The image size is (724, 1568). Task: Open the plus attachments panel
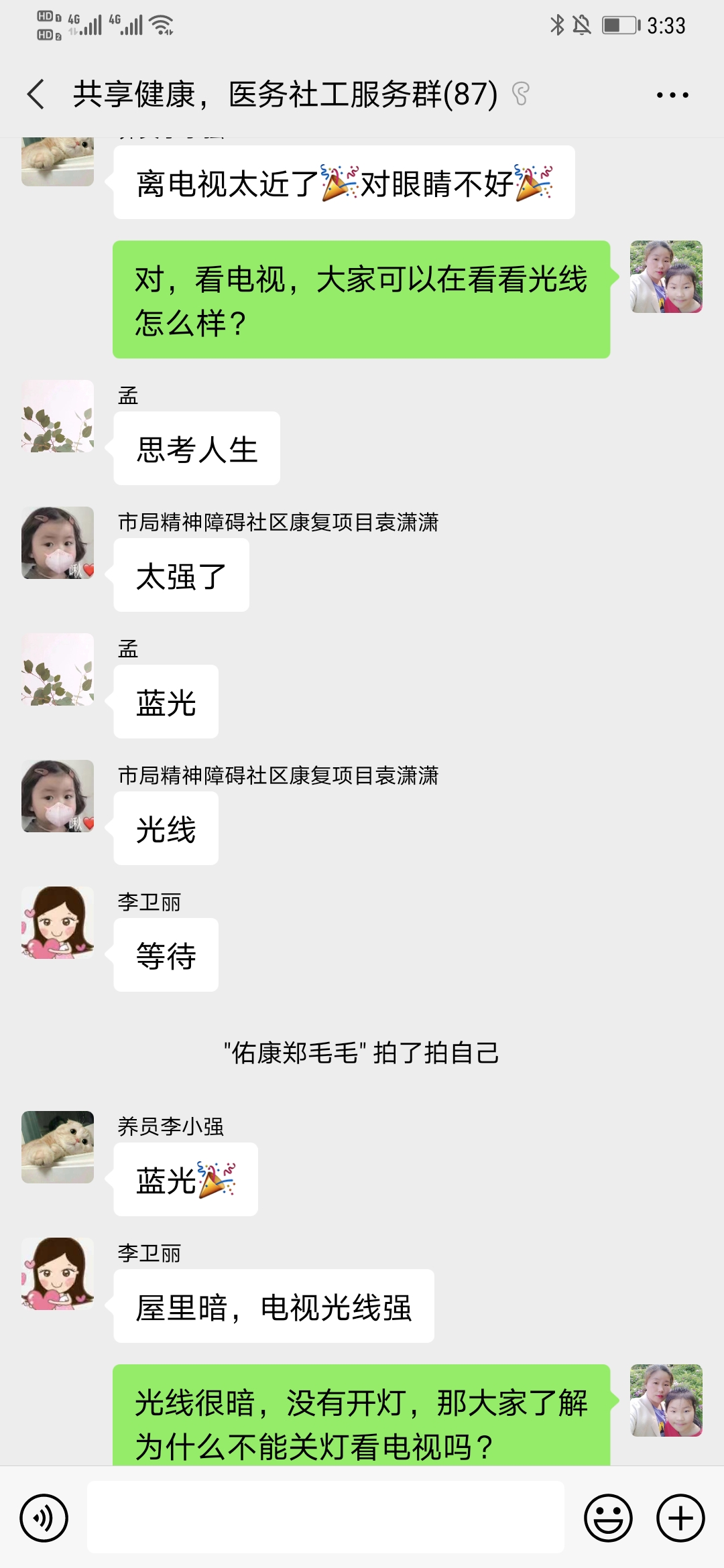coord(680,1518)
